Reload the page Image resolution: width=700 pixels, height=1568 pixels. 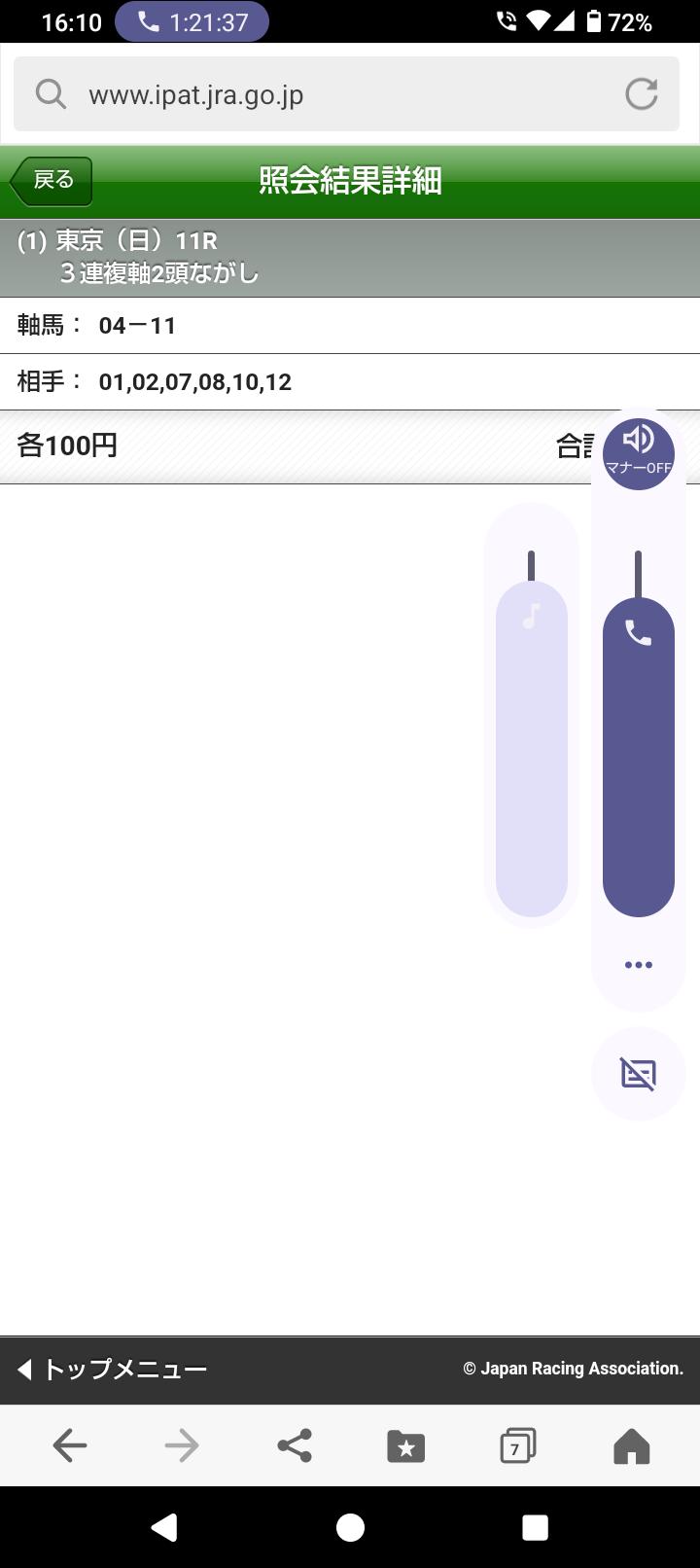(x=641, y=94)
